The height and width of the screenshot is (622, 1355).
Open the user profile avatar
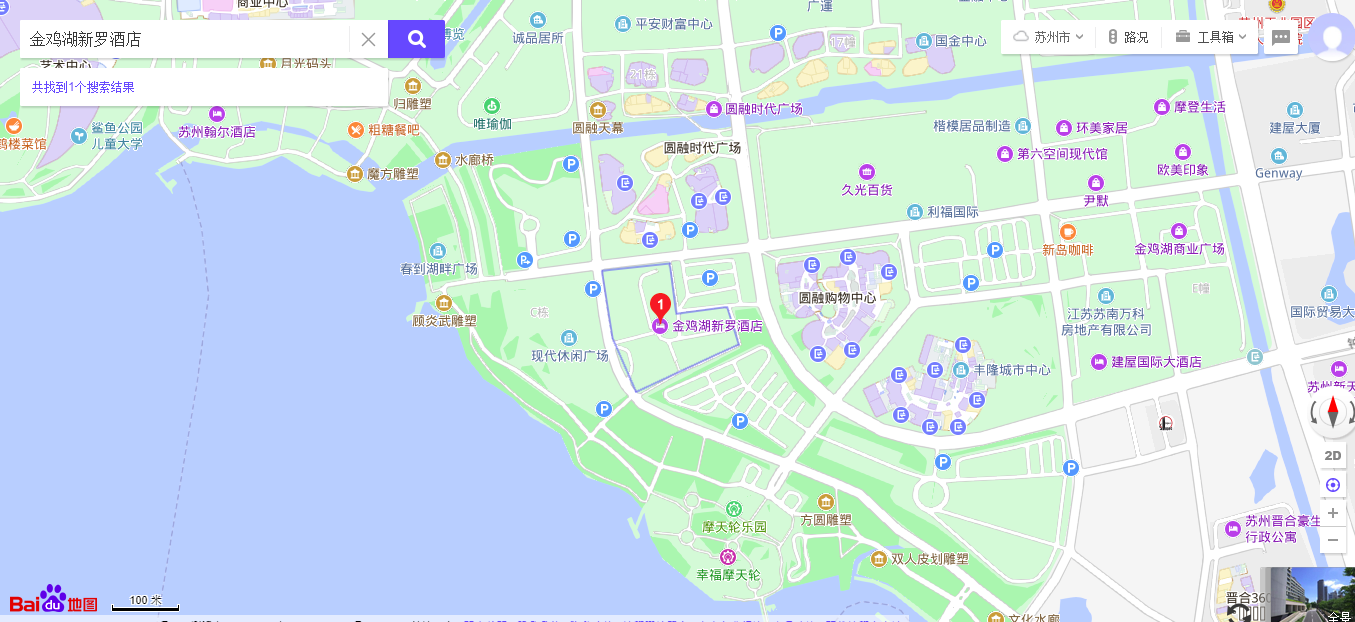[1332, 38]
